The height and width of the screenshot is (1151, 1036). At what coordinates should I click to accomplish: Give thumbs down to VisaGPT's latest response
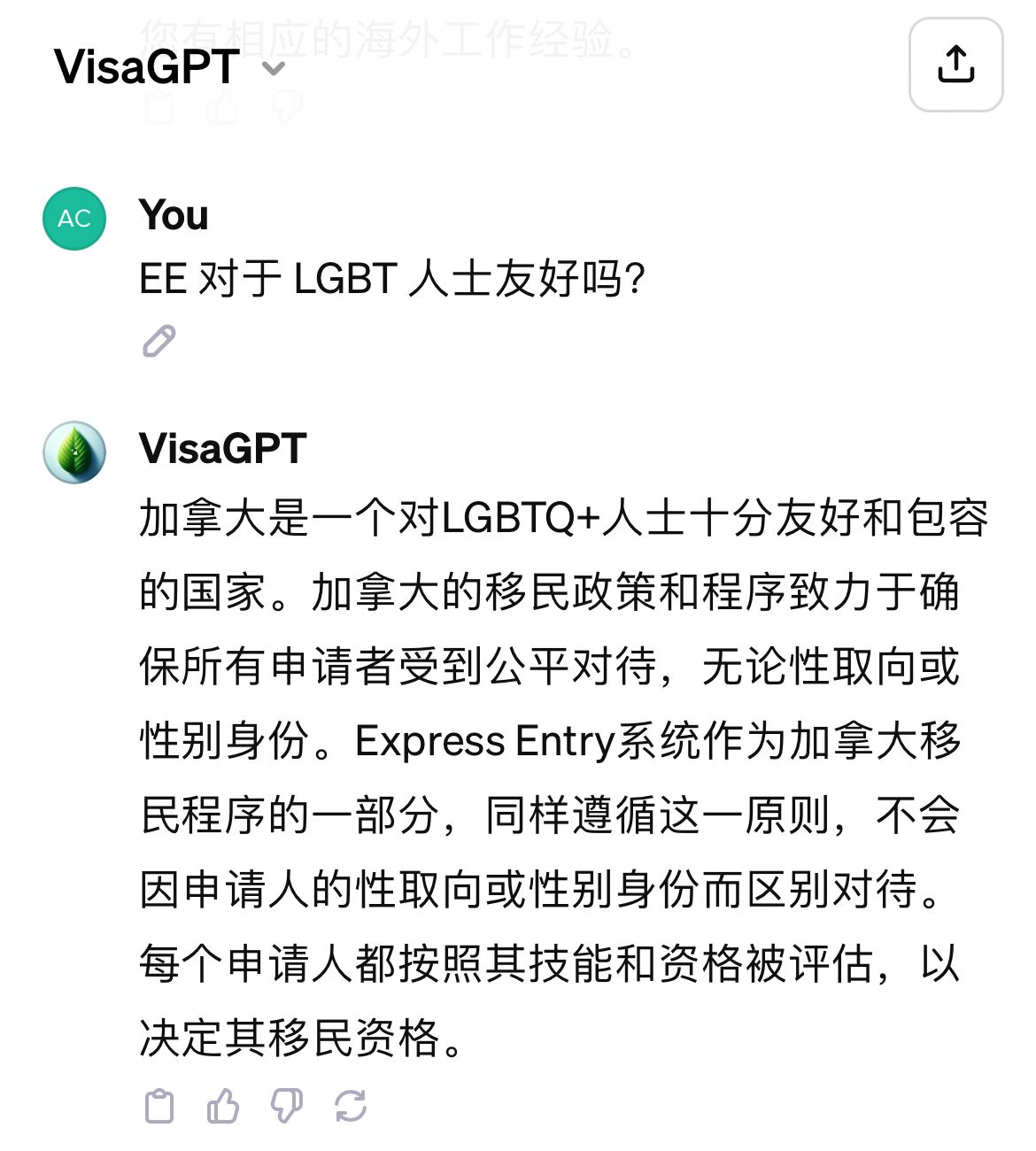click(287, 1106)
